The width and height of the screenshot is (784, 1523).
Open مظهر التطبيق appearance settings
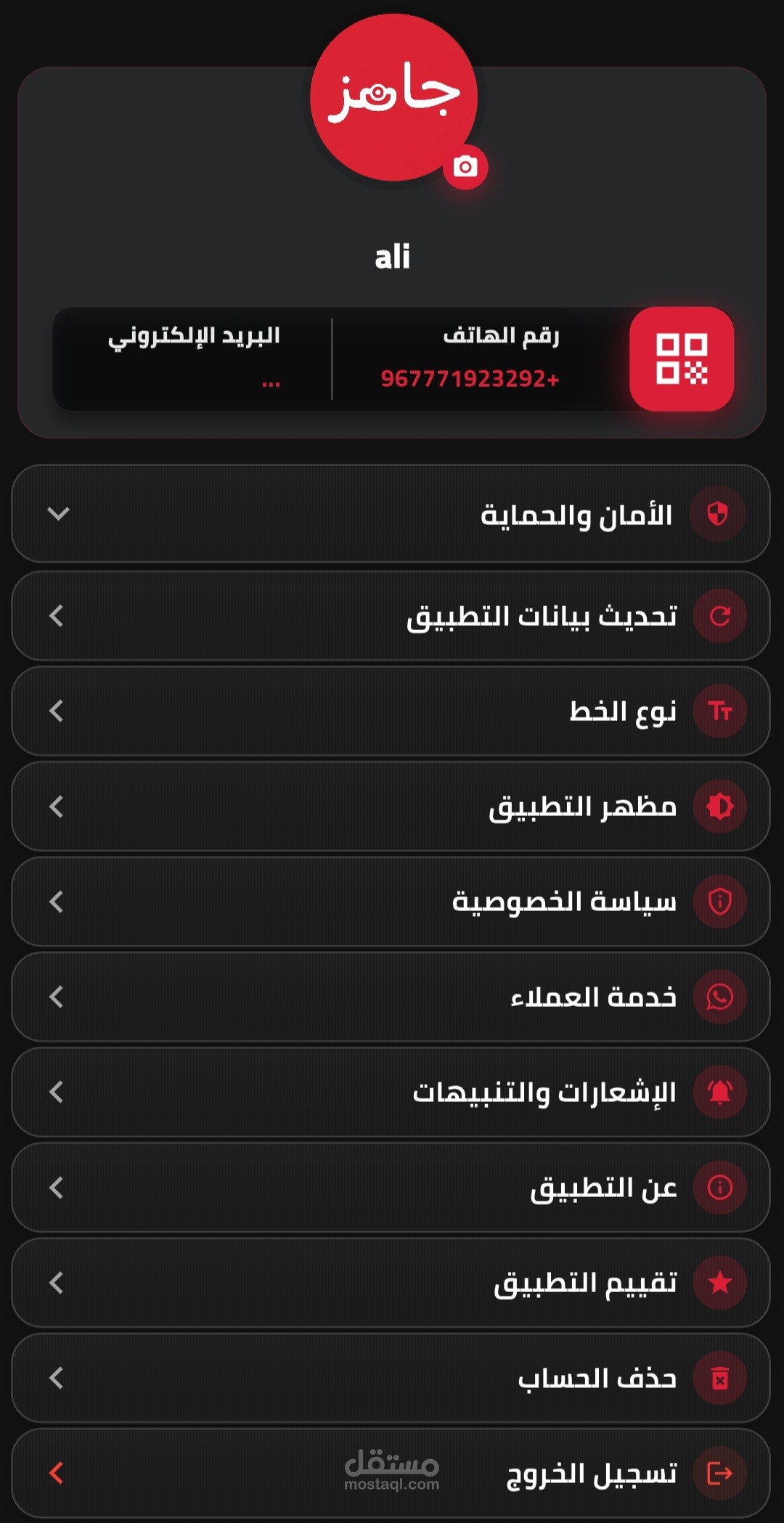(x=391, y=807)
